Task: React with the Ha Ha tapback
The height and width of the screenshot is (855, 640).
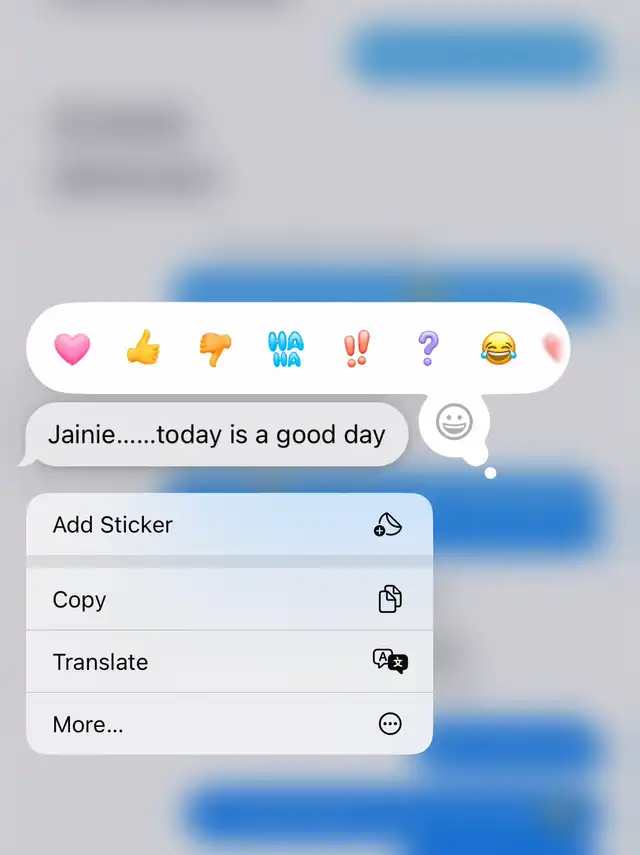Action: (285, 348)
